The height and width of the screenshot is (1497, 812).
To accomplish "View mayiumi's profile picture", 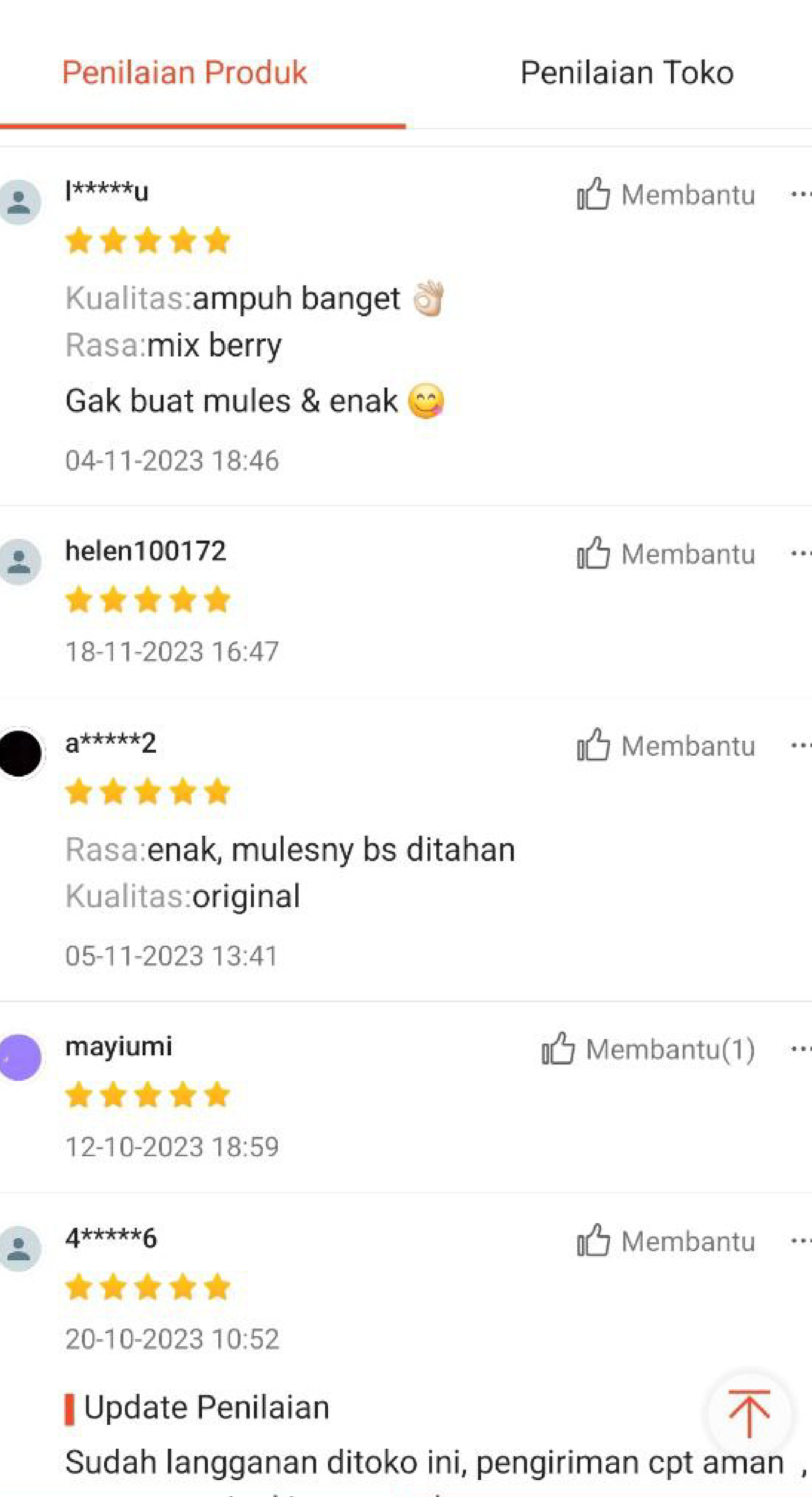I will (20, 1057).
